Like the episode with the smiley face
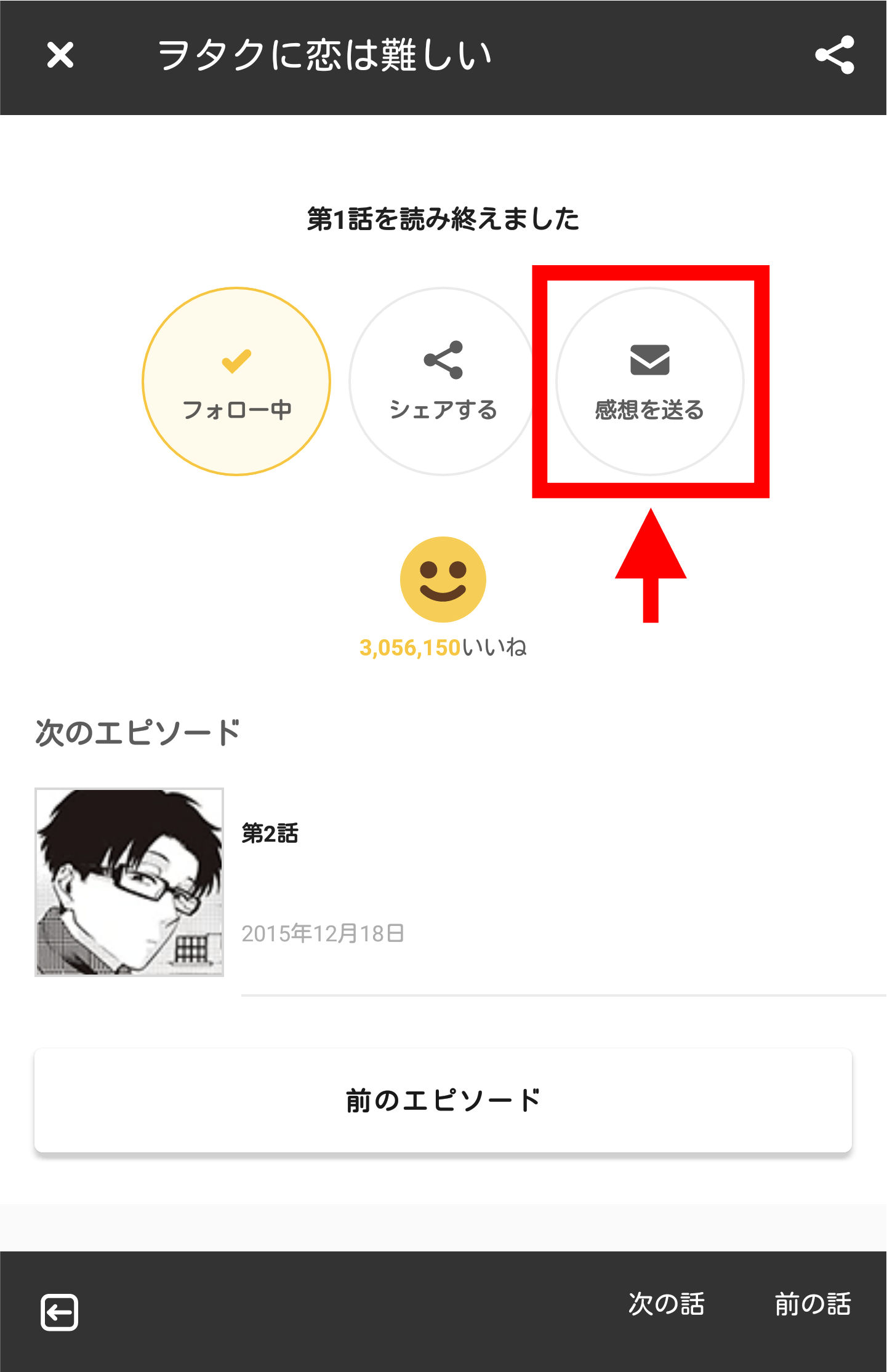This screenshot has height=1372, width=887. [443, 579]
